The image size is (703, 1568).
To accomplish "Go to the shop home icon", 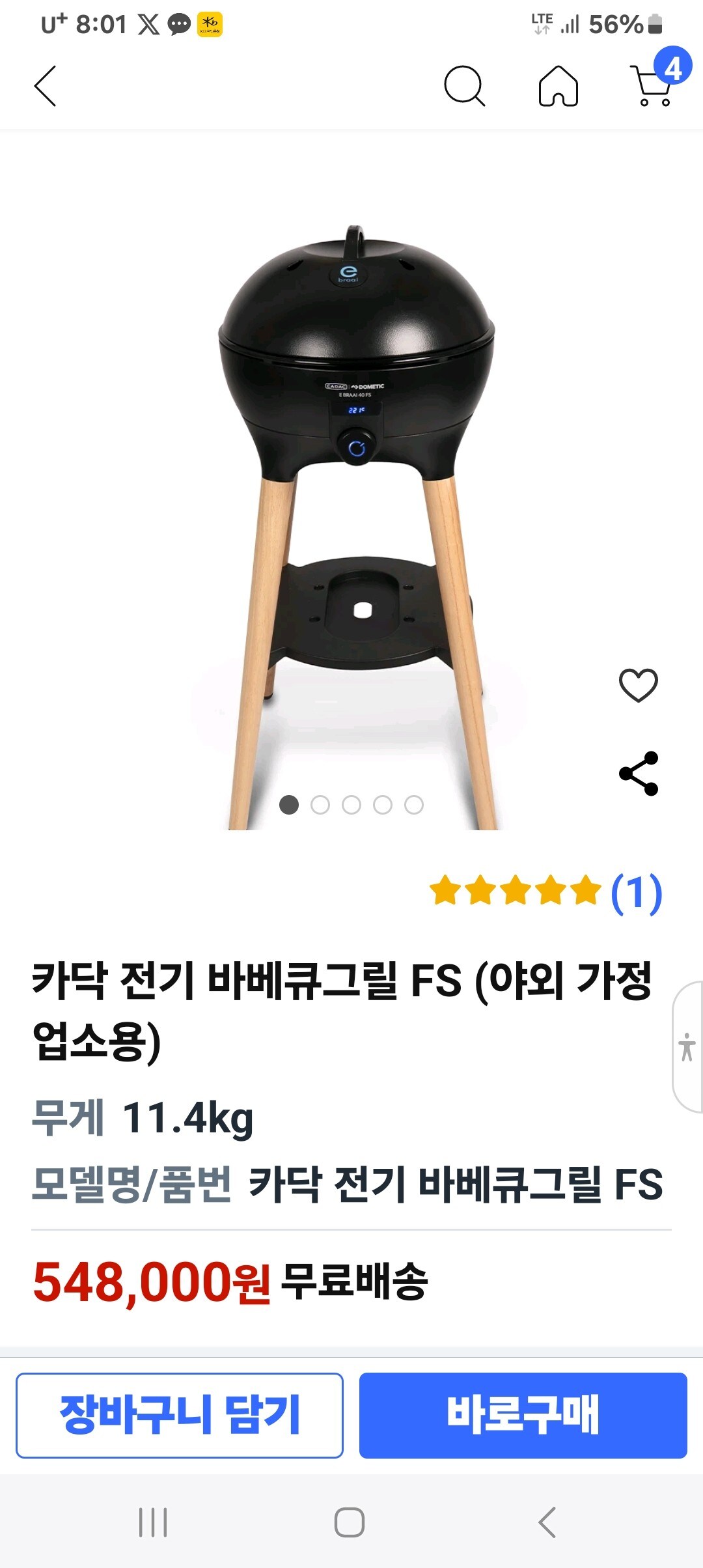I will 558,86.
